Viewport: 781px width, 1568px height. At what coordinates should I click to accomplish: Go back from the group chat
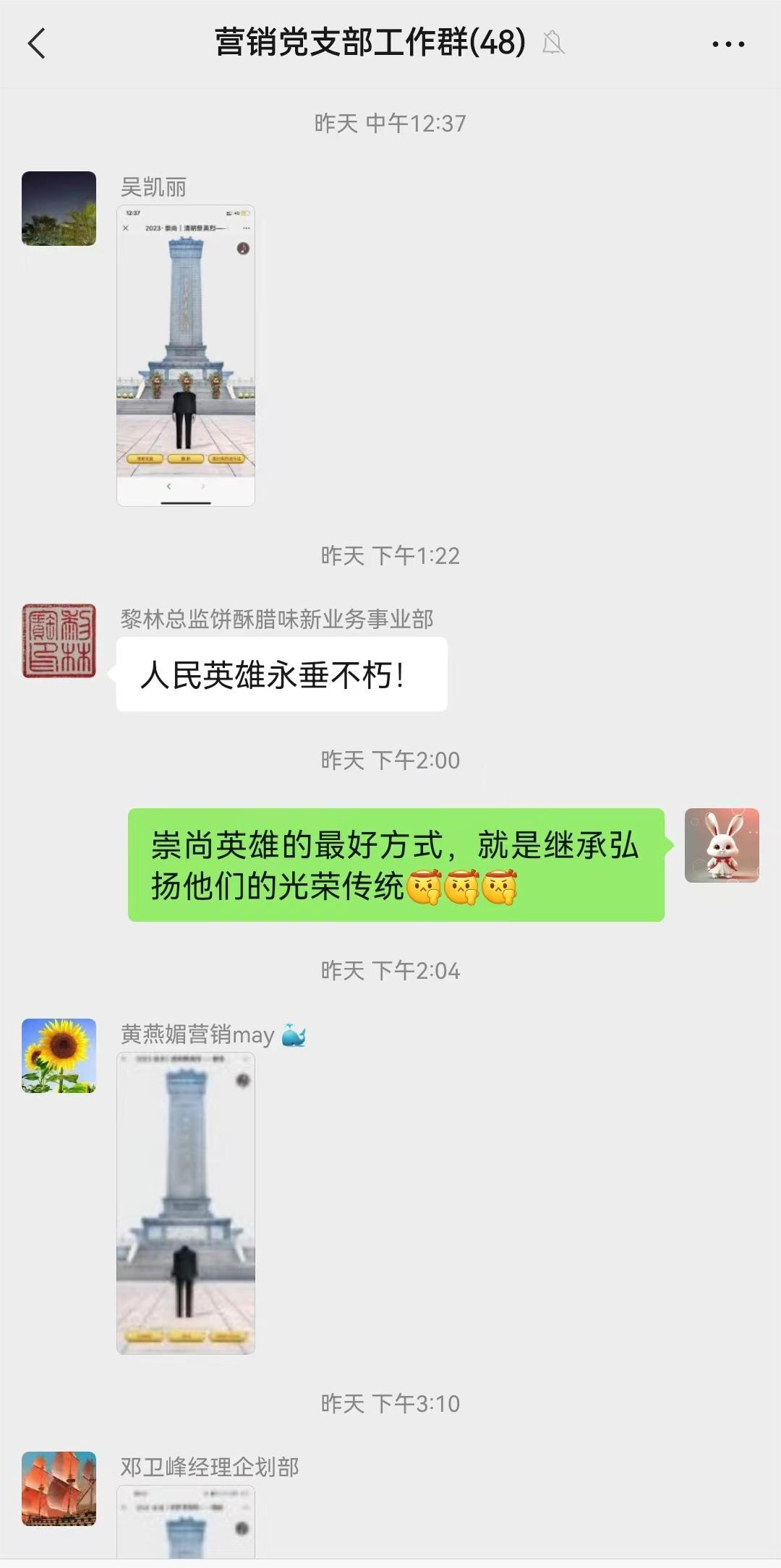point(37,43)
